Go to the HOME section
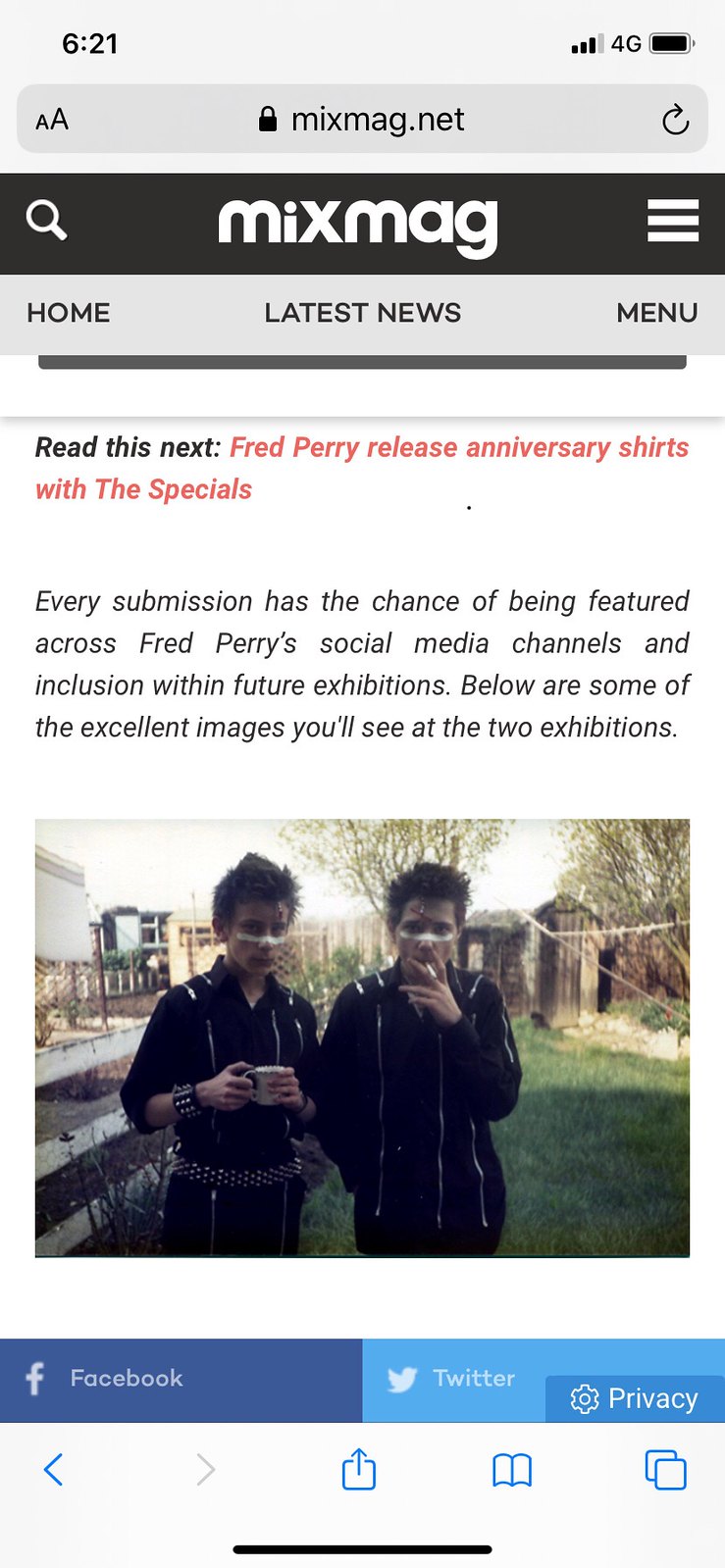This screenshot has width=725, height=1568. tap(69, 313)
